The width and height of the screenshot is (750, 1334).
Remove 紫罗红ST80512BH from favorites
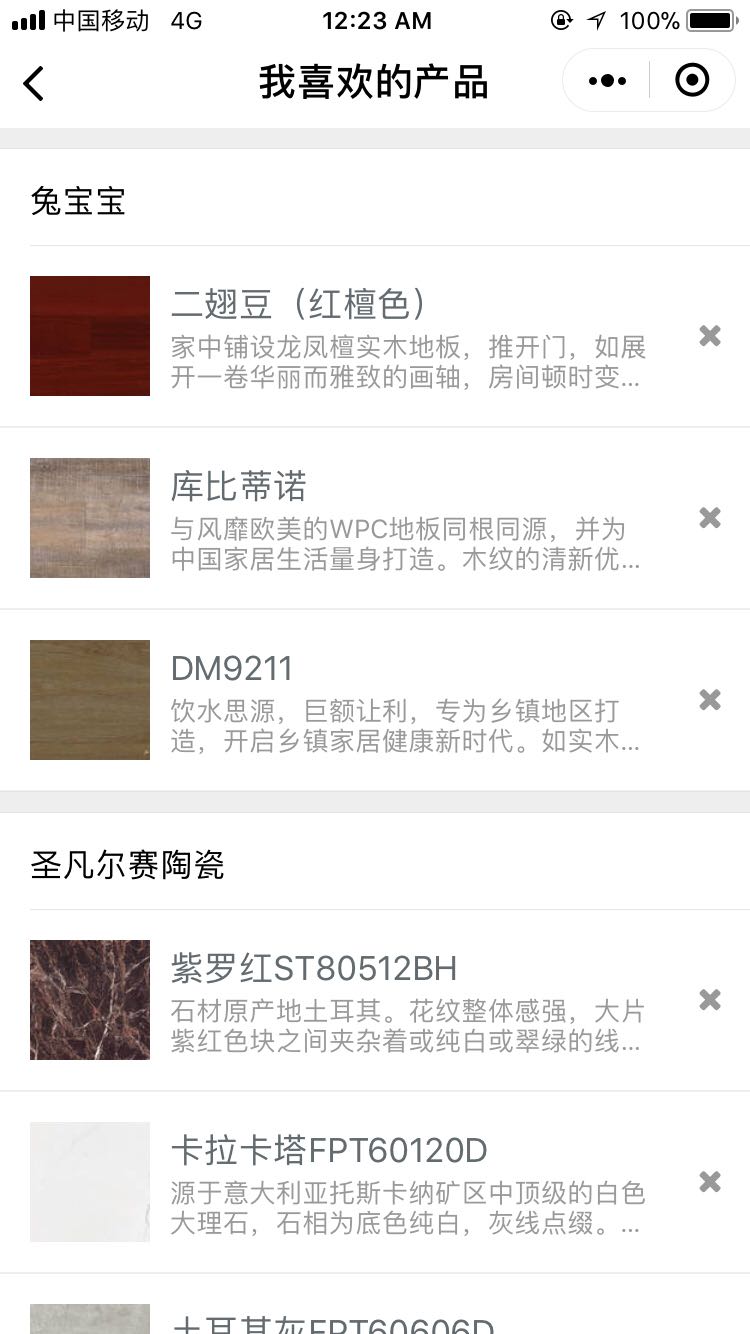tap(710, 1000)
